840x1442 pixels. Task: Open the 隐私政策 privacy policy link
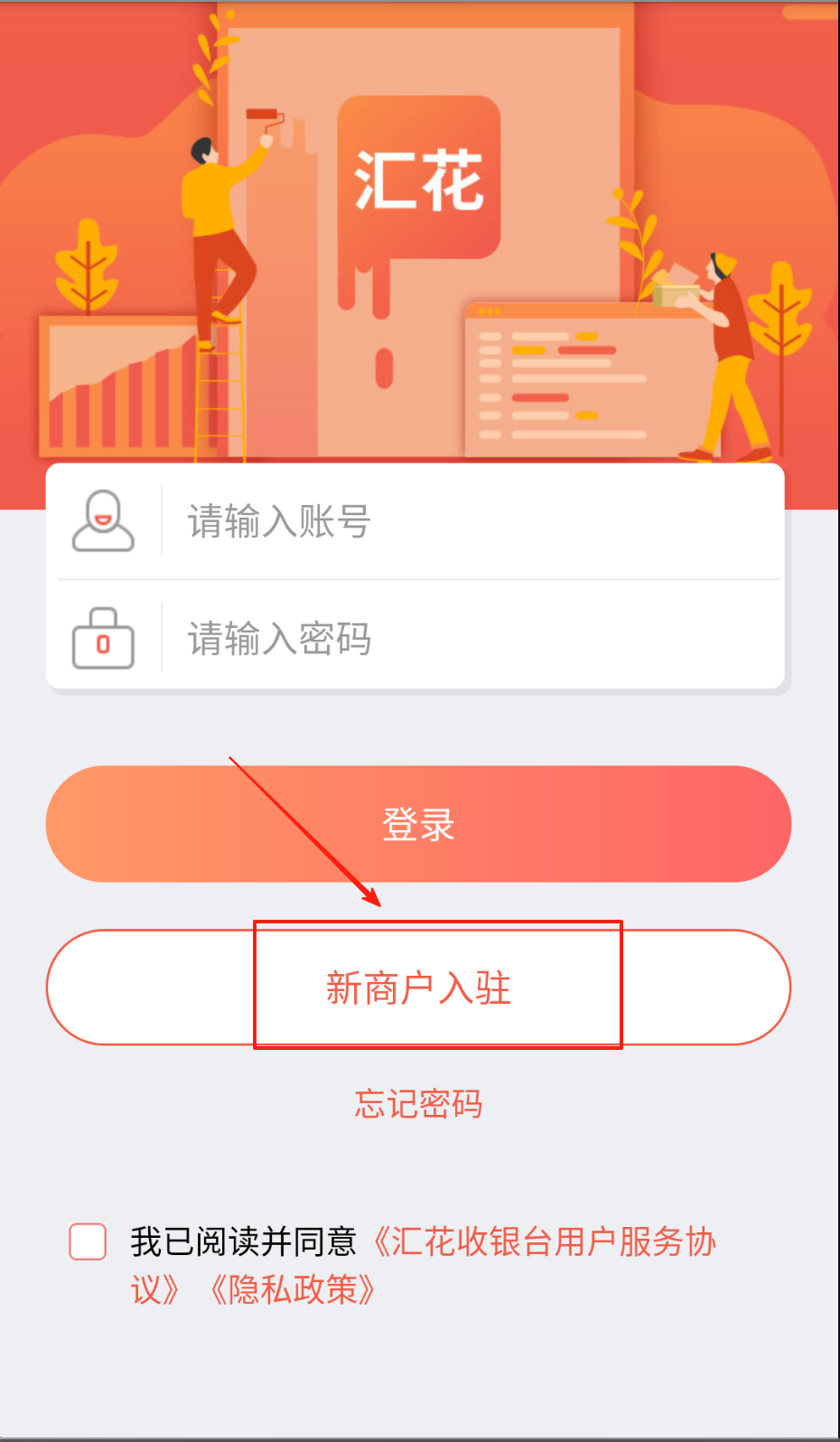coord(292,1290)
